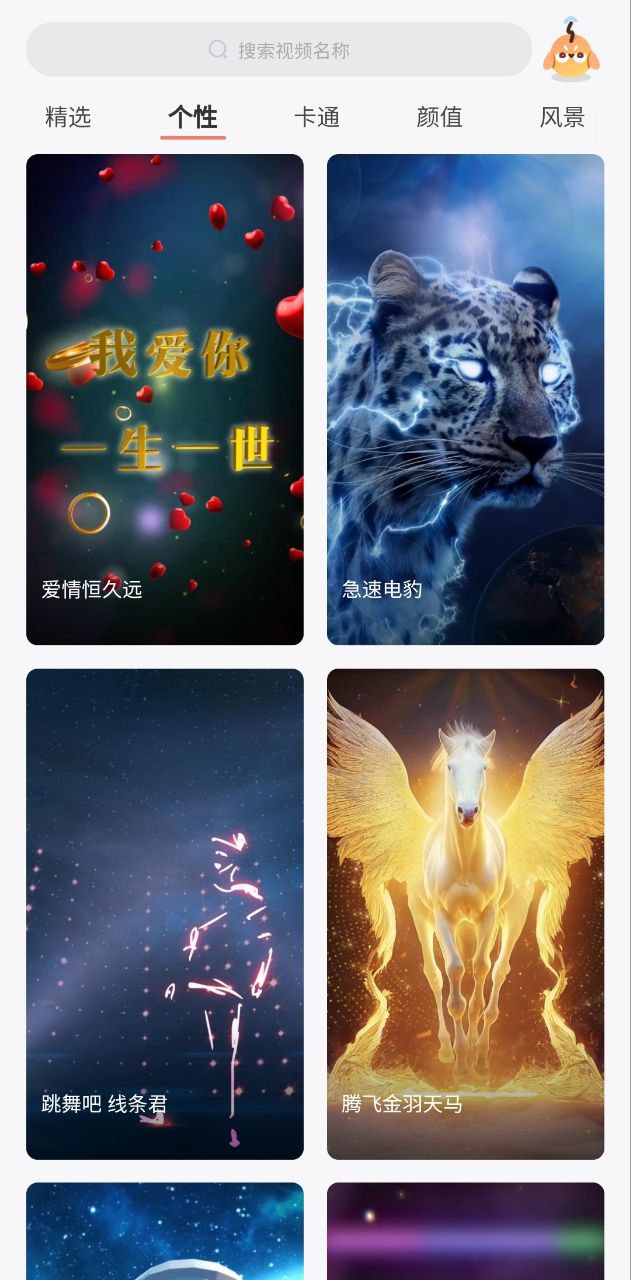631x1280 pixels.
Task: View the 急速电豹 leopard wallpaper
Action: pos(465,399)
